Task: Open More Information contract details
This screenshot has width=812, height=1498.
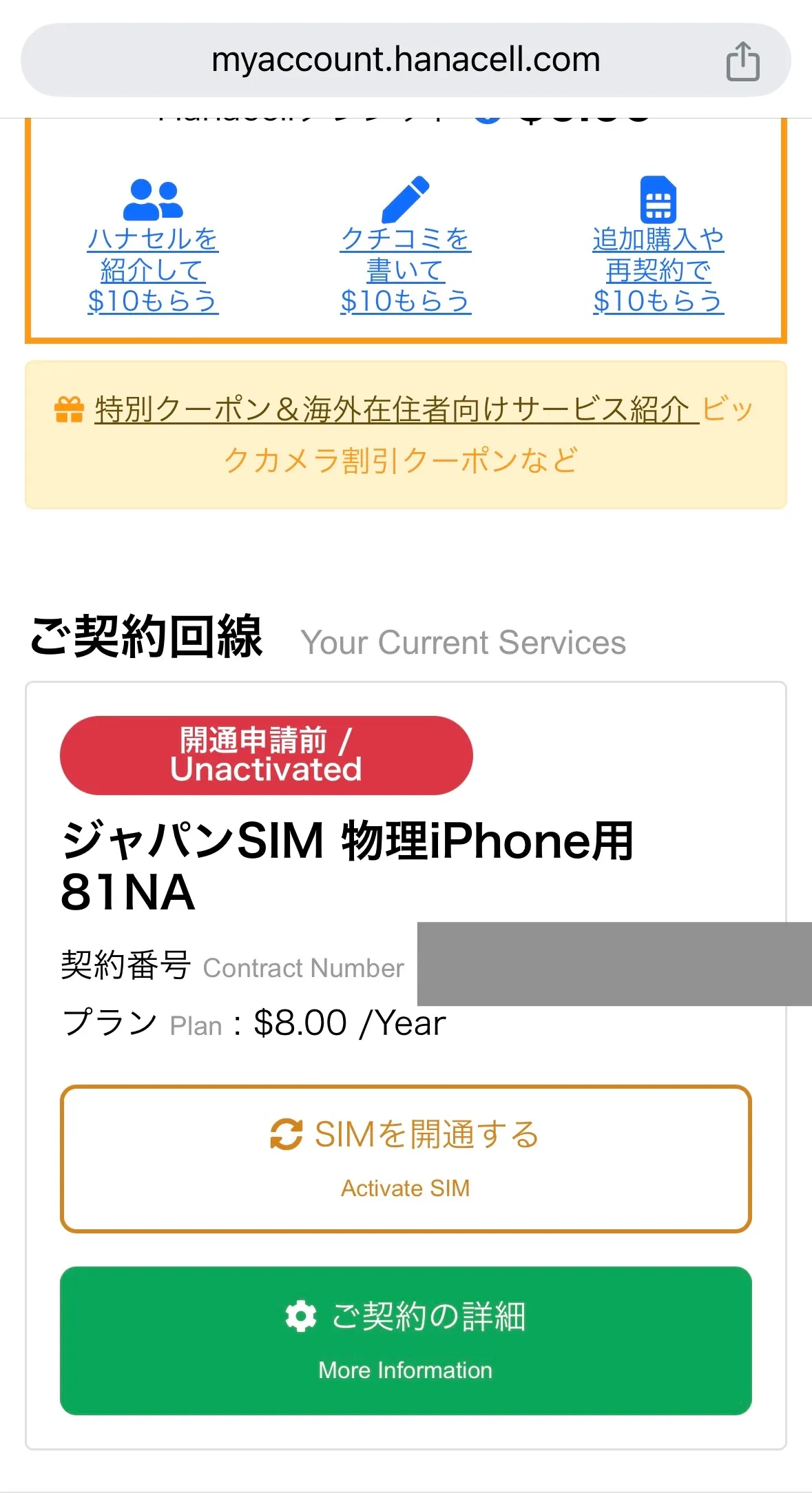Action: [x=406, y=1341]
